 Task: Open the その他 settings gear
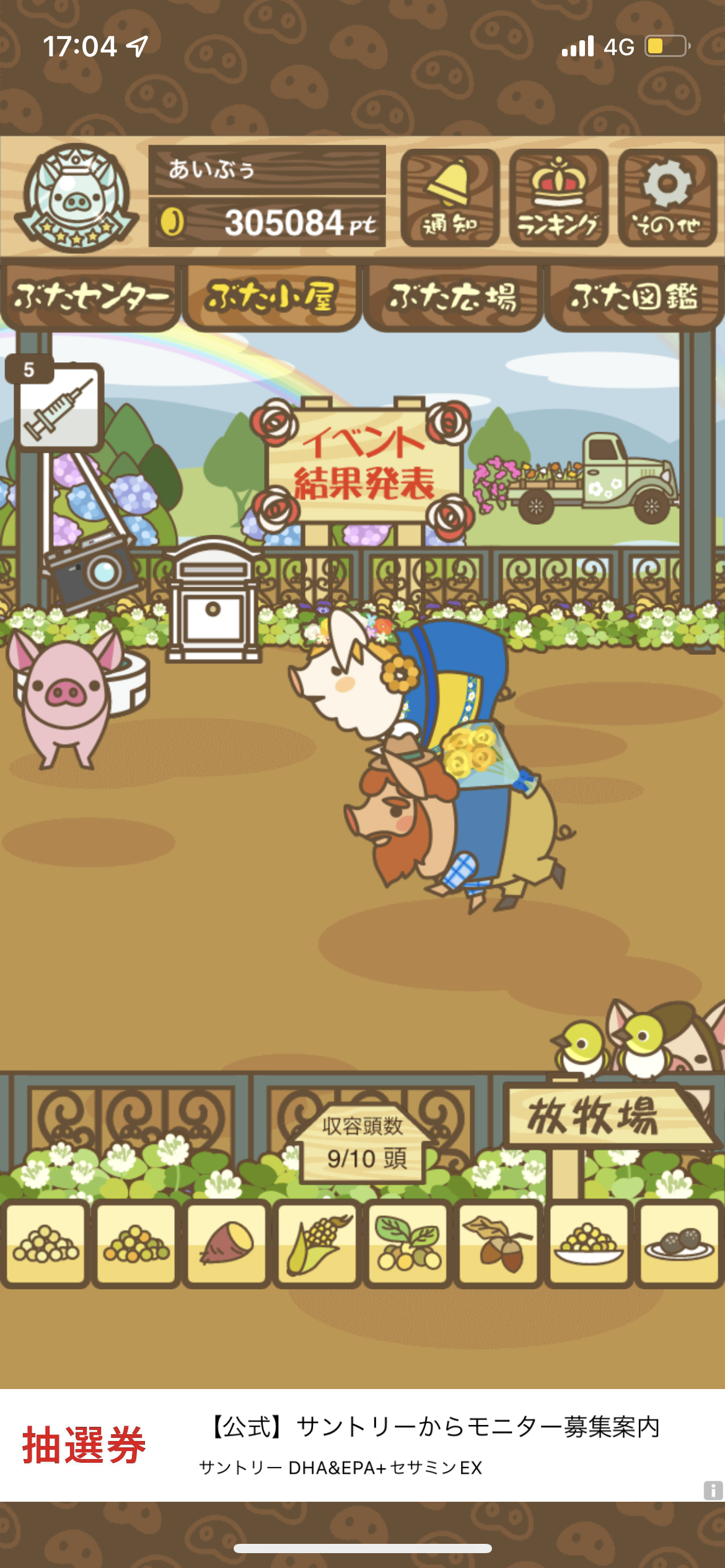pos(667,198)
